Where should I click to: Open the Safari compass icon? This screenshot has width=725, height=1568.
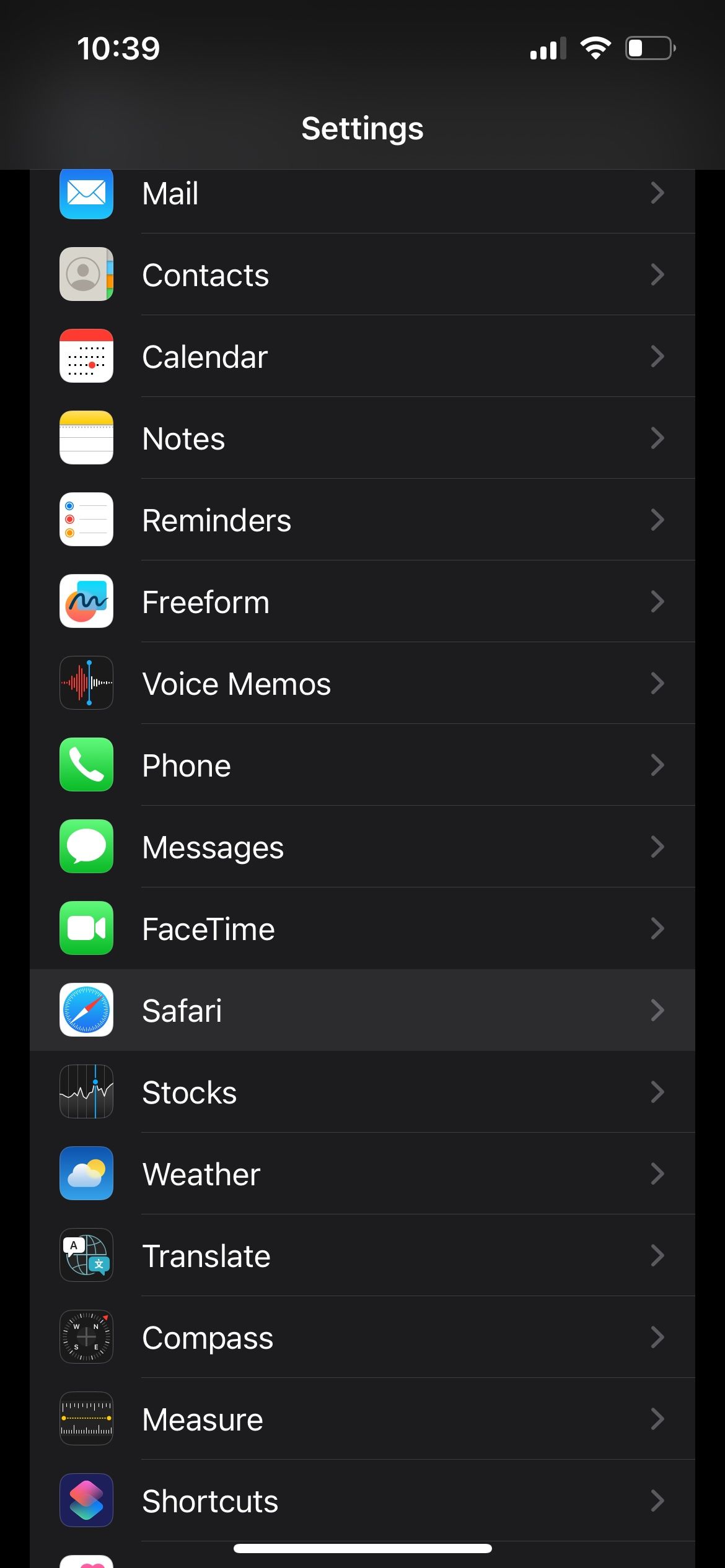(86, 1010)
